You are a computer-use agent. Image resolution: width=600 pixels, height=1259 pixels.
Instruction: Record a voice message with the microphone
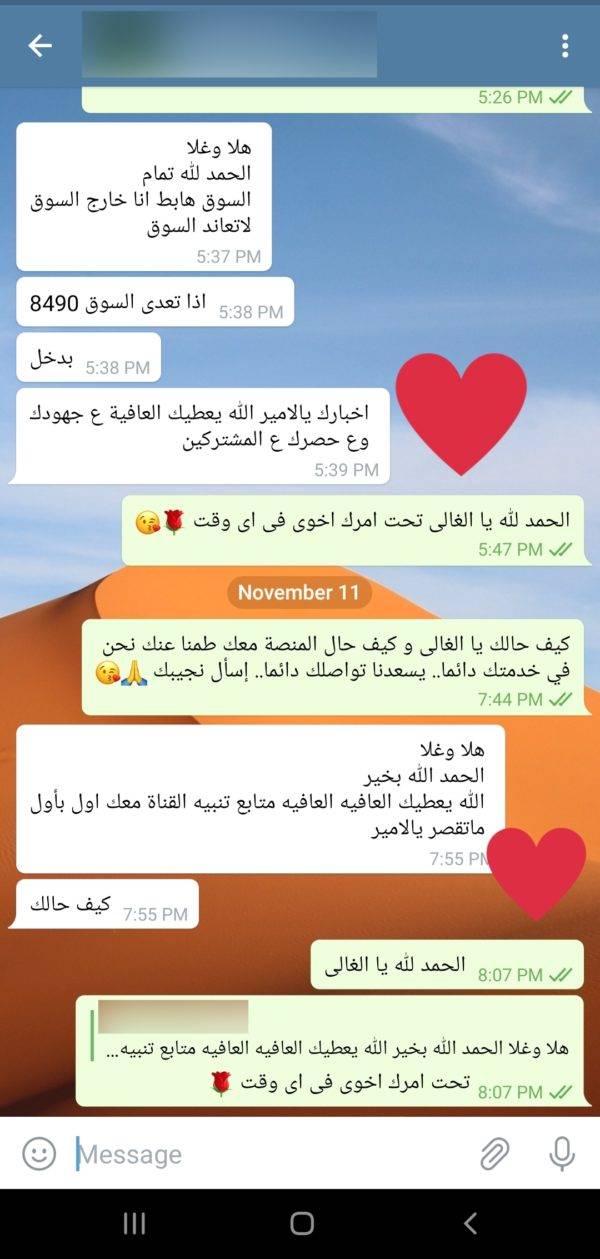562,1154
